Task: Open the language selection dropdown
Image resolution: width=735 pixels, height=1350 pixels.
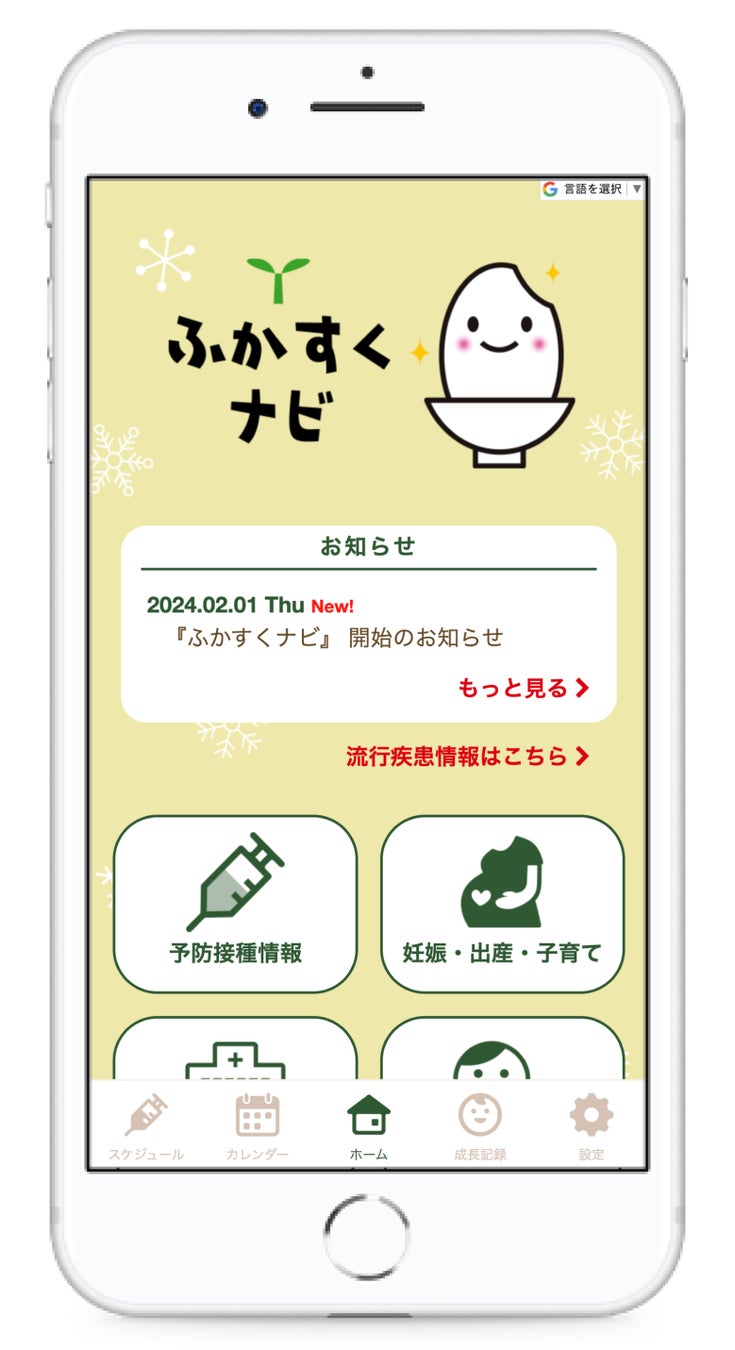Action: tap(592, 188)
